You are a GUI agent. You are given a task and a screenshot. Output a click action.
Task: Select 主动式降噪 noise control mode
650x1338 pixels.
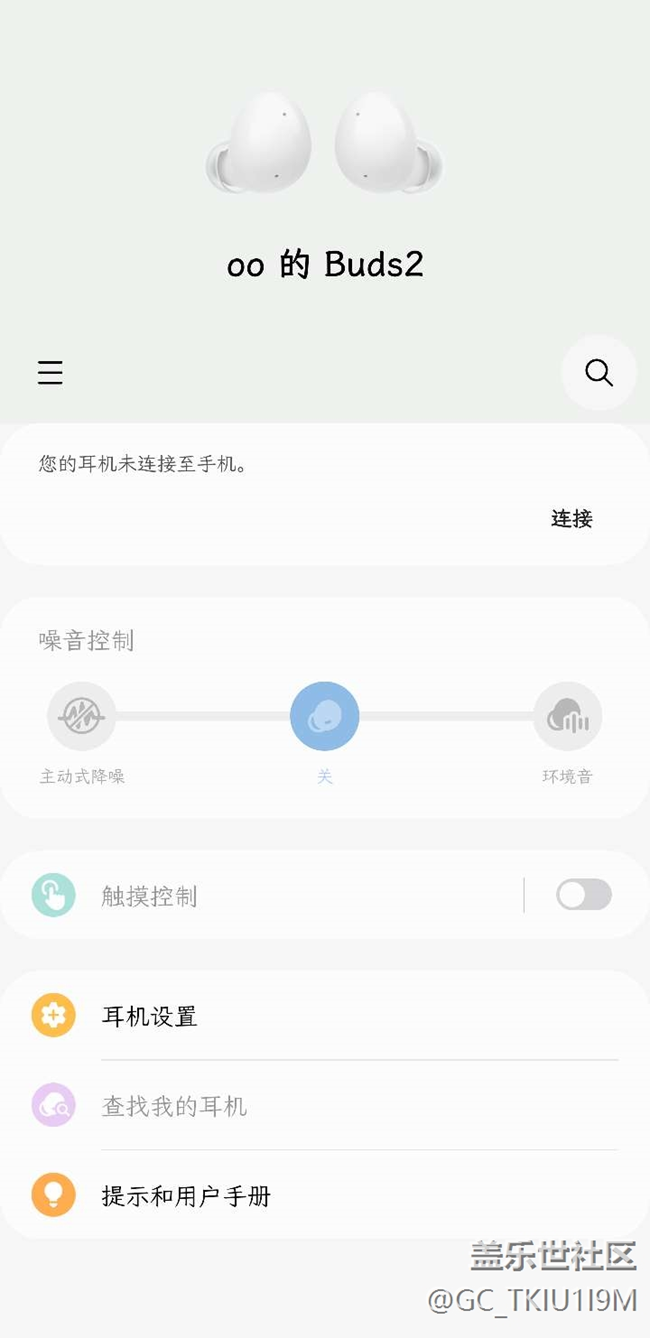(82, 717)
